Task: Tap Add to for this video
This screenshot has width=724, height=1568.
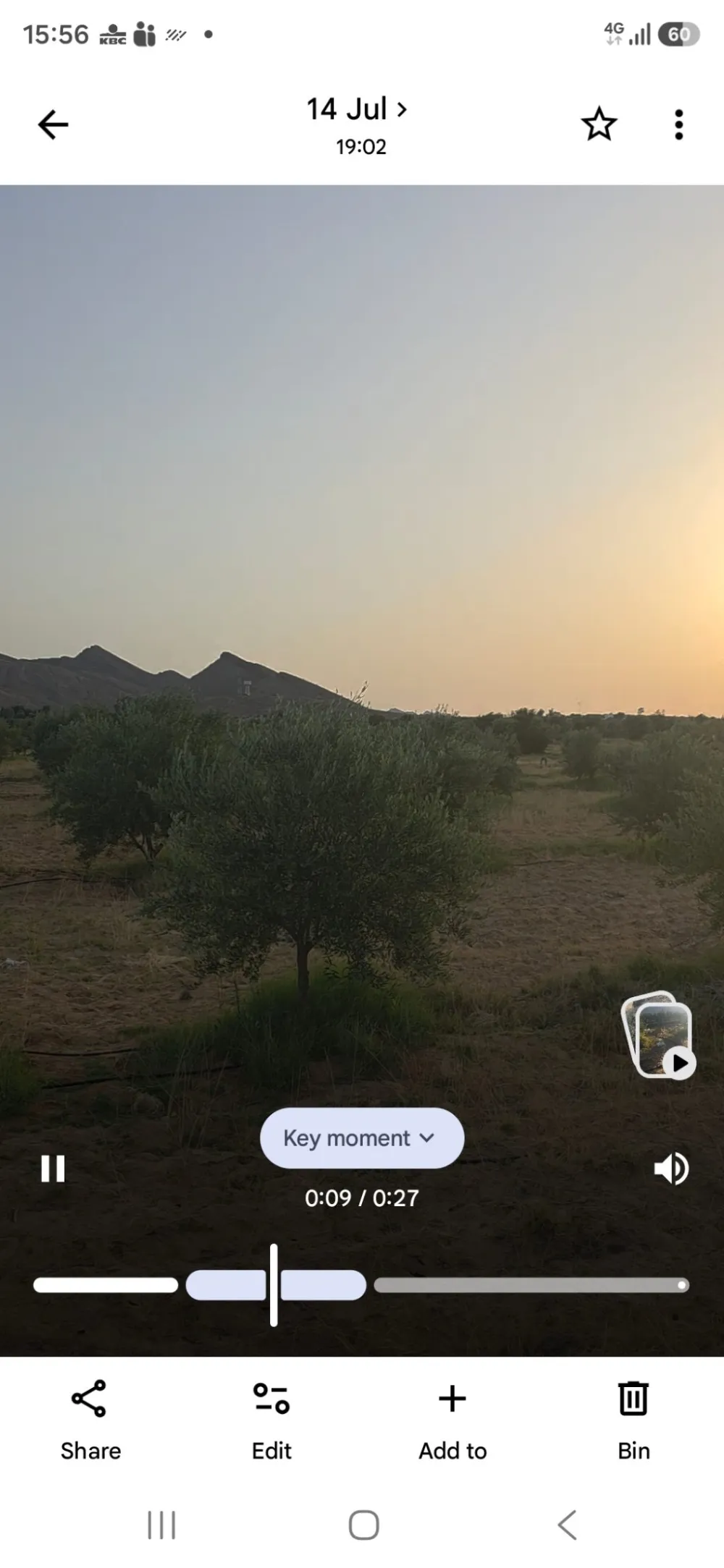Action: 452,1417
